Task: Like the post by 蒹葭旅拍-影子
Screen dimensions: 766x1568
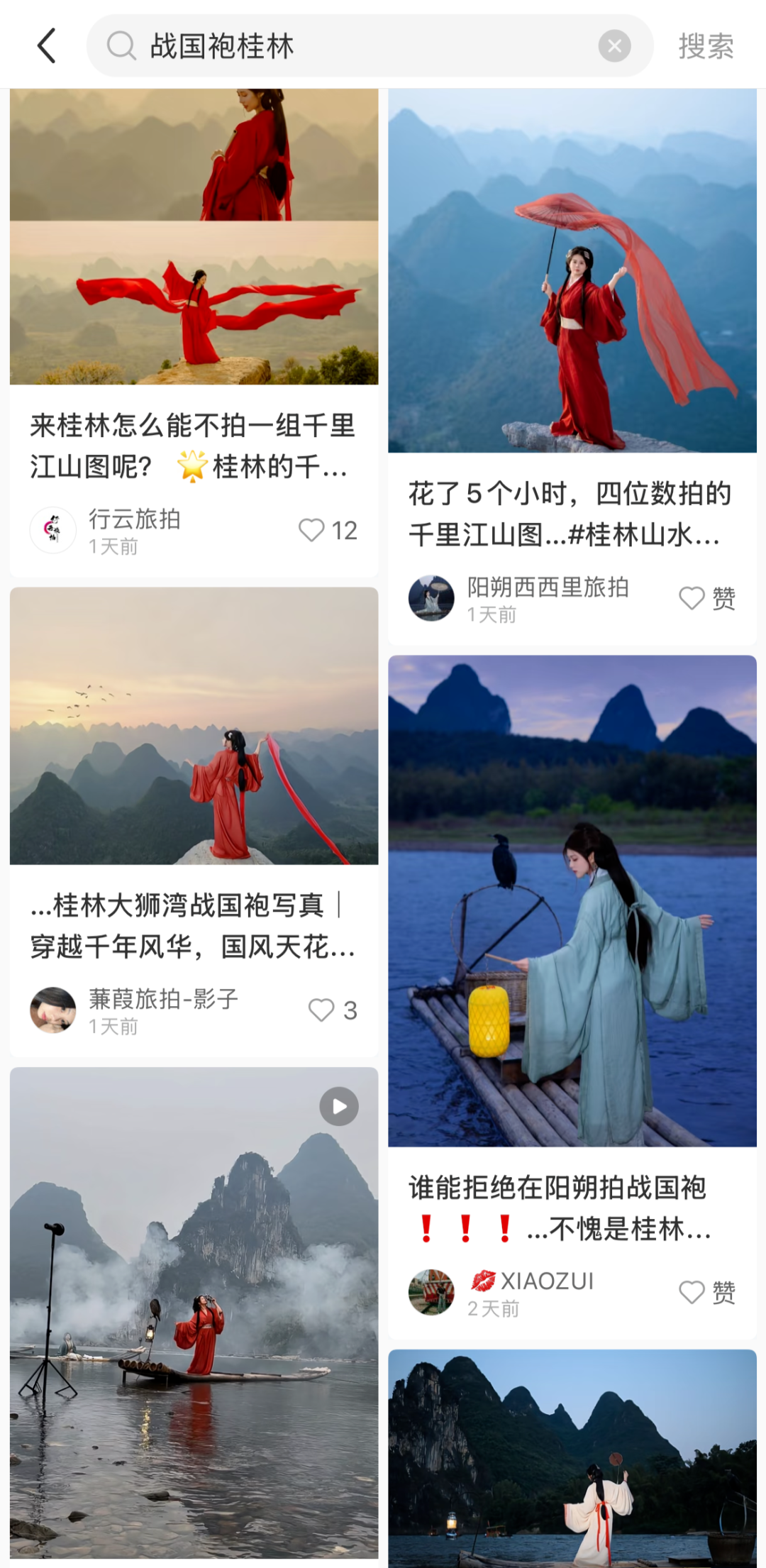Action: [322, 1010]
